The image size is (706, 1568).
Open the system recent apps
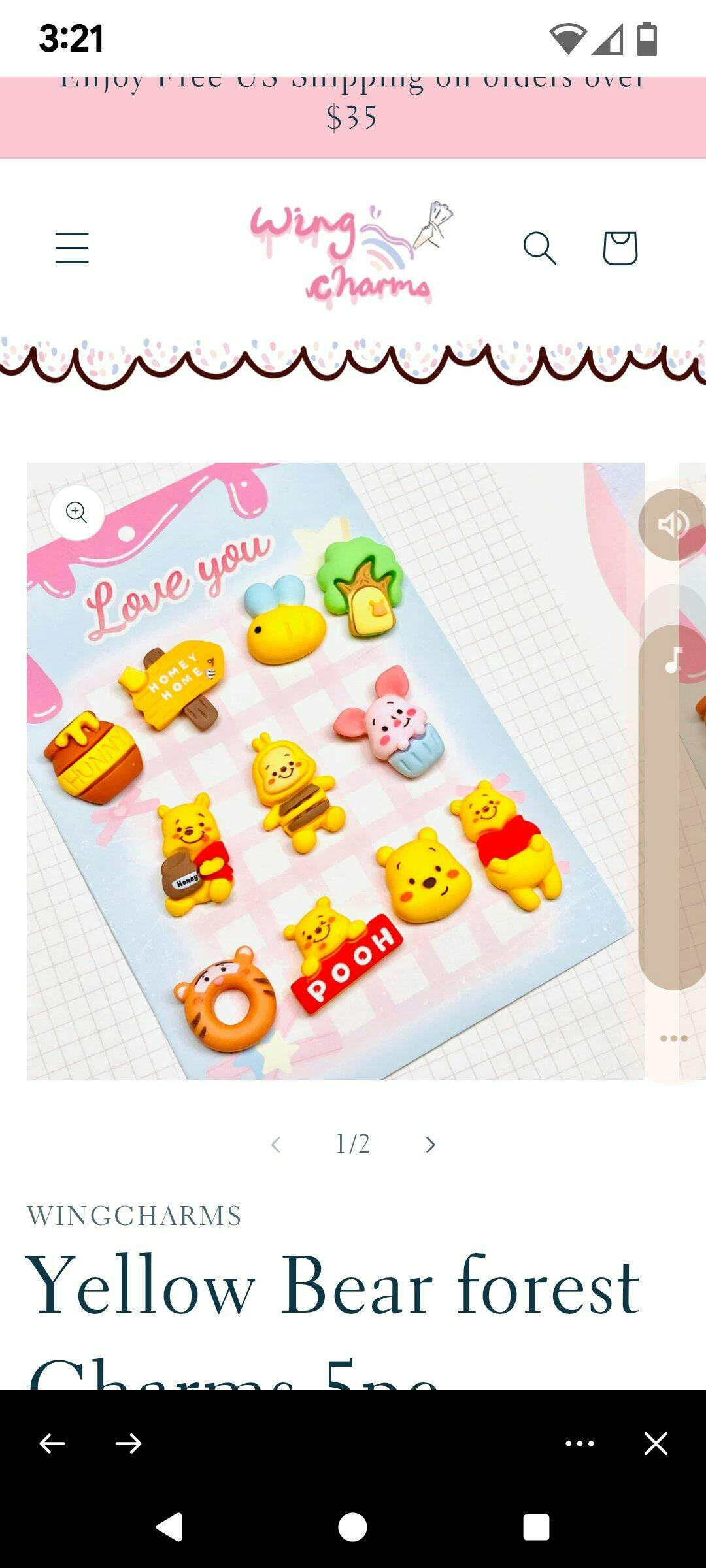(x=536, y=1527)
